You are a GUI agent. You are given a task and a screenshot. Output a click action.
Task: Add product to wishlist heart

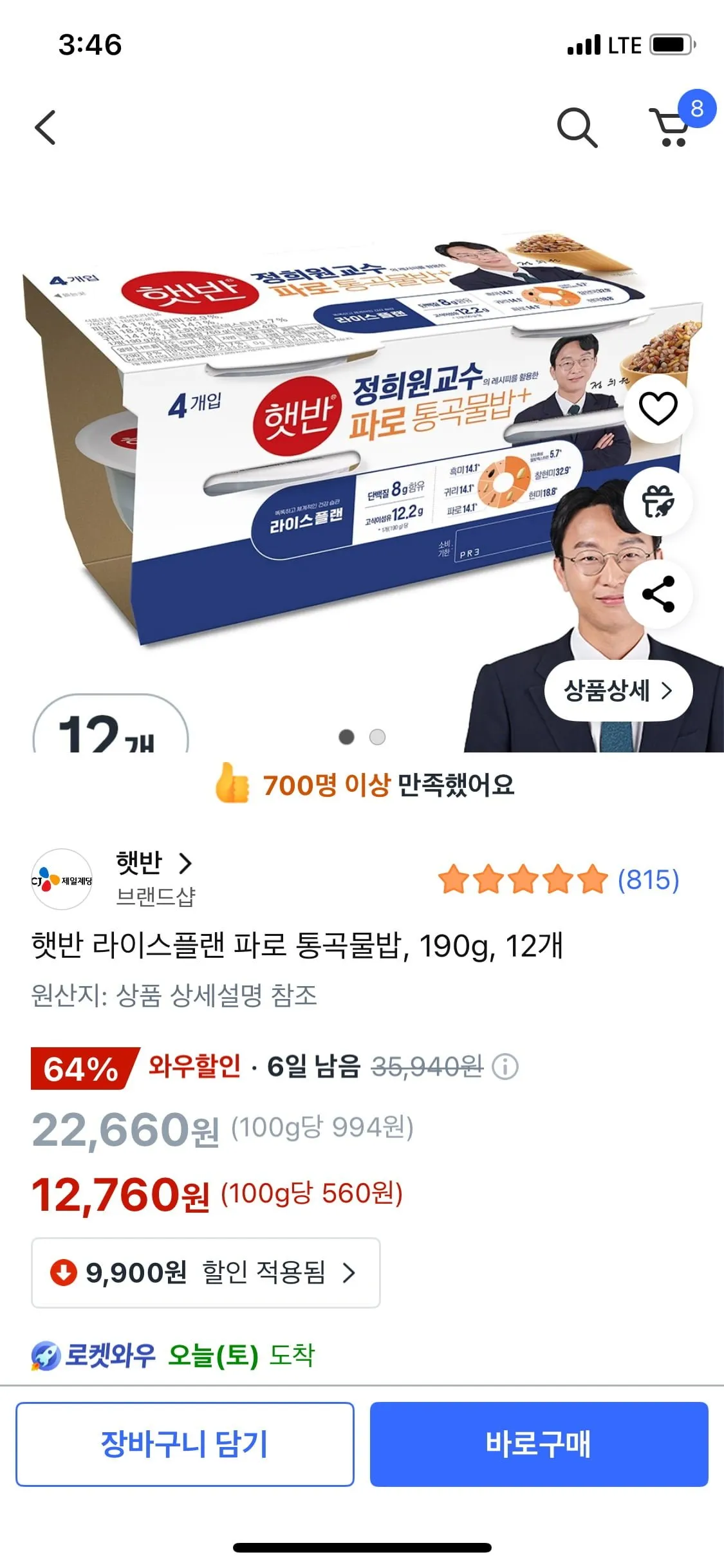pyautogui.click(x=658, y=409)
